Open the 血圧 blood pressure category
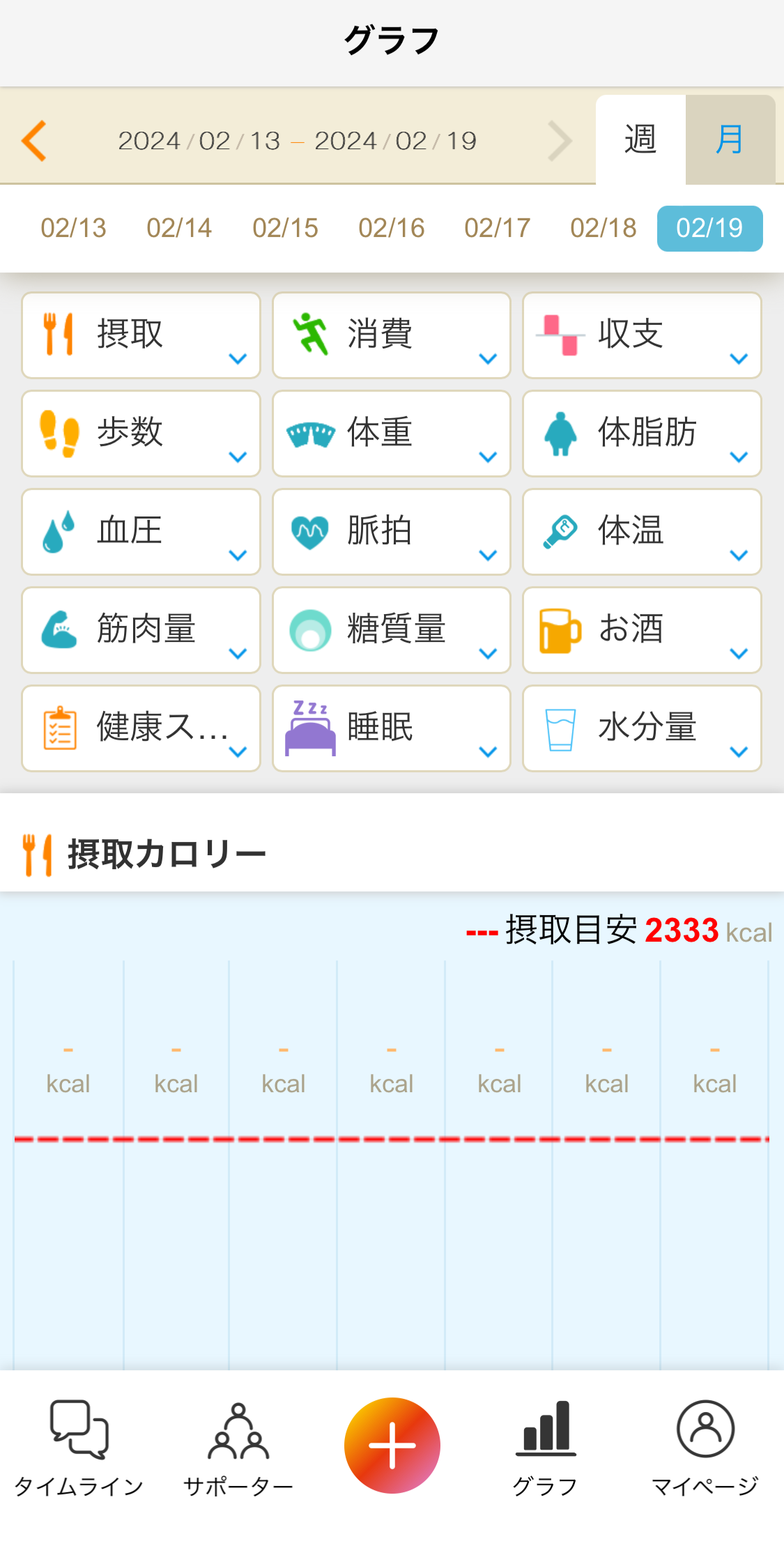784x1548 pixels. click(141, 532)
